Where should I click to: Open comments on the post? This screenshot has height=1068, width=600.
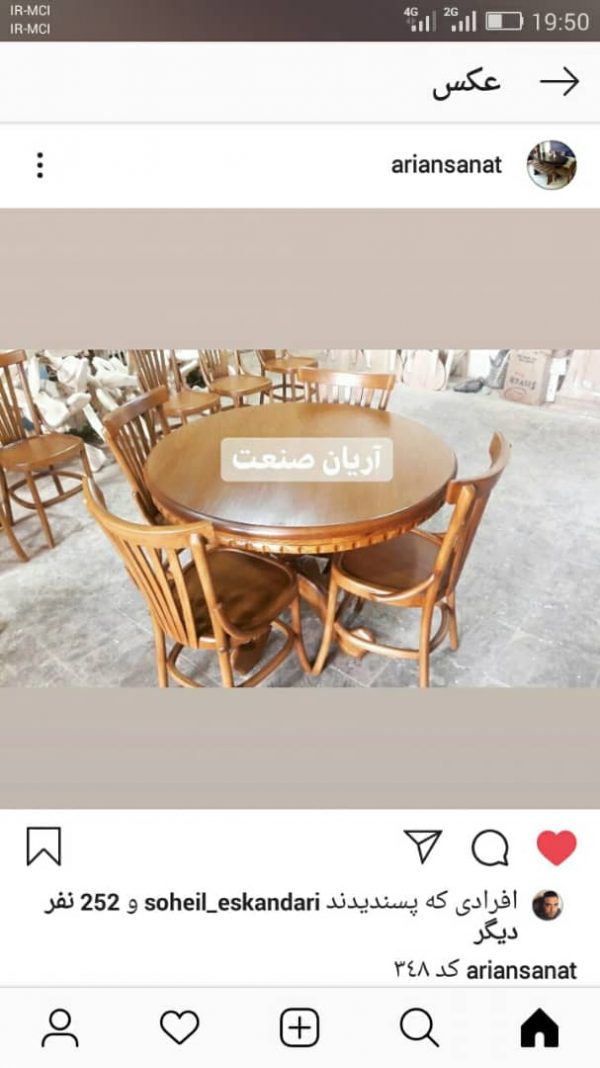[490, 848]
